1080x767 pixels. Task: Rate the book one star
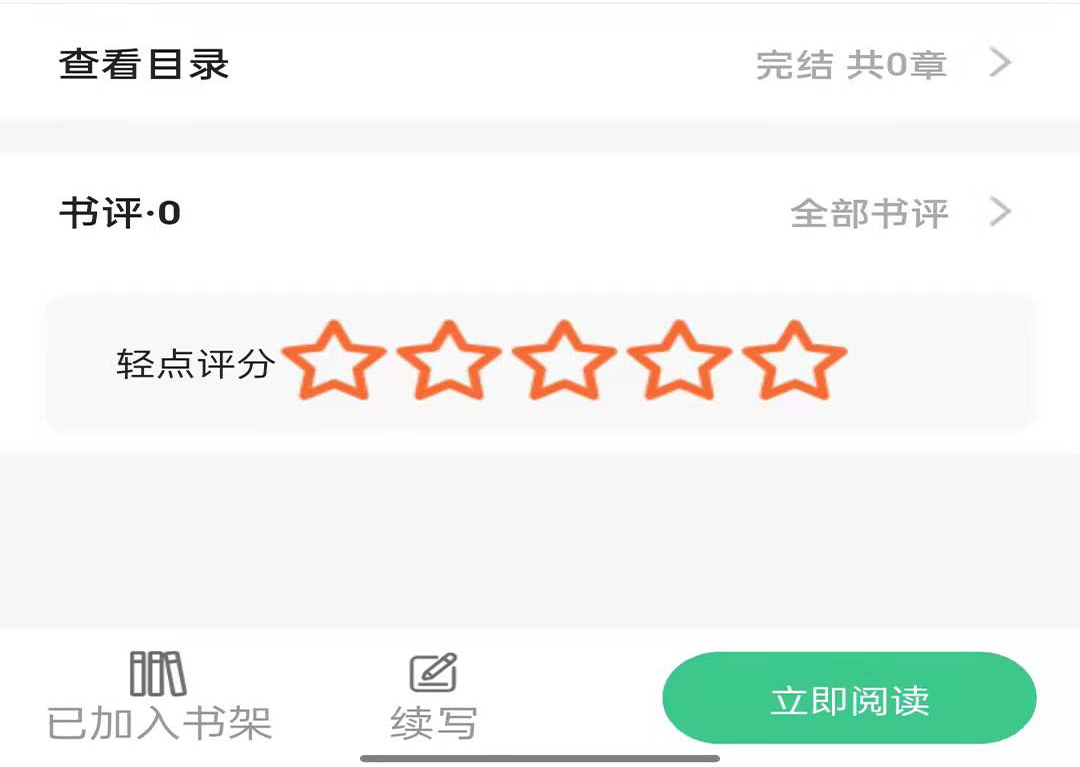334,362
